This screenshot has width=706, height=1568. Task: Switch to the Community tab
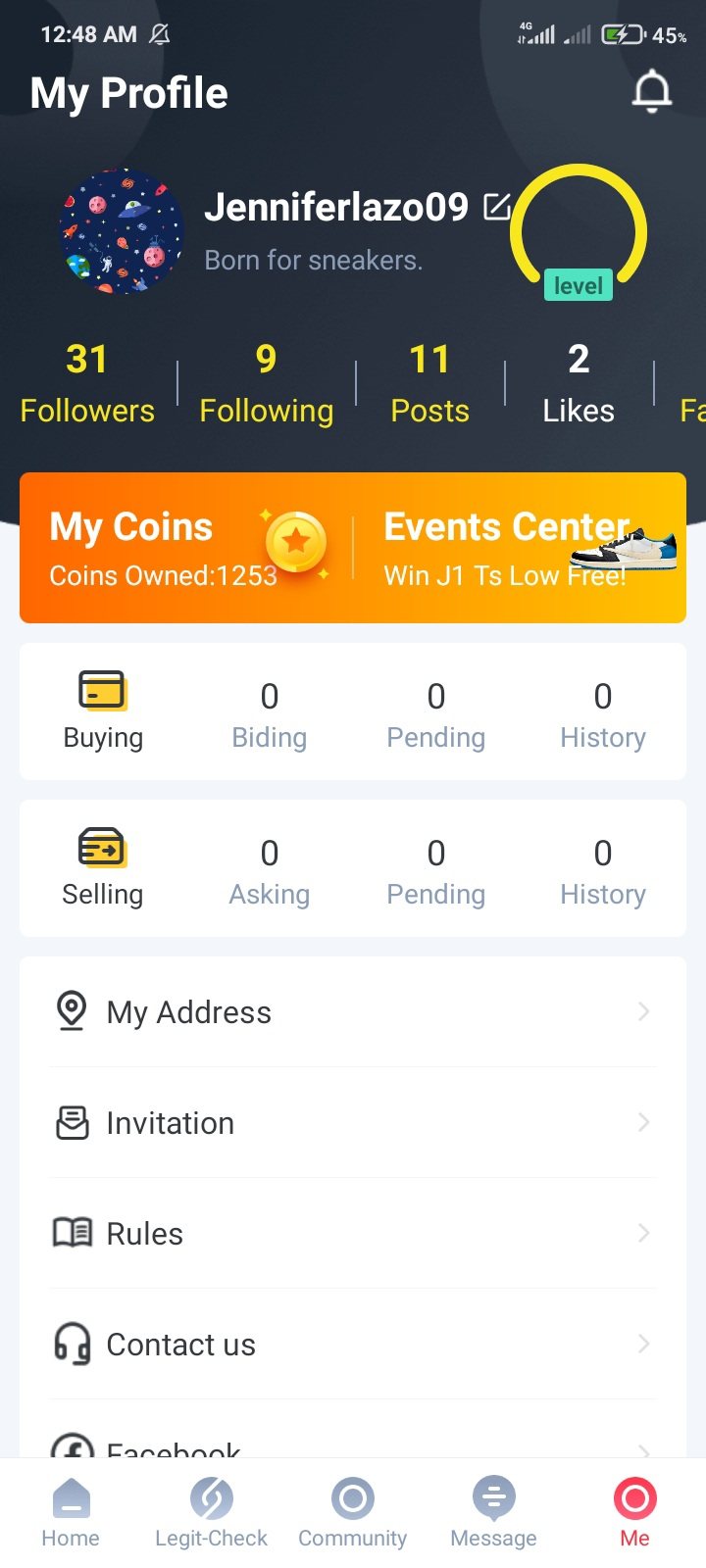tap(353, 1513)
